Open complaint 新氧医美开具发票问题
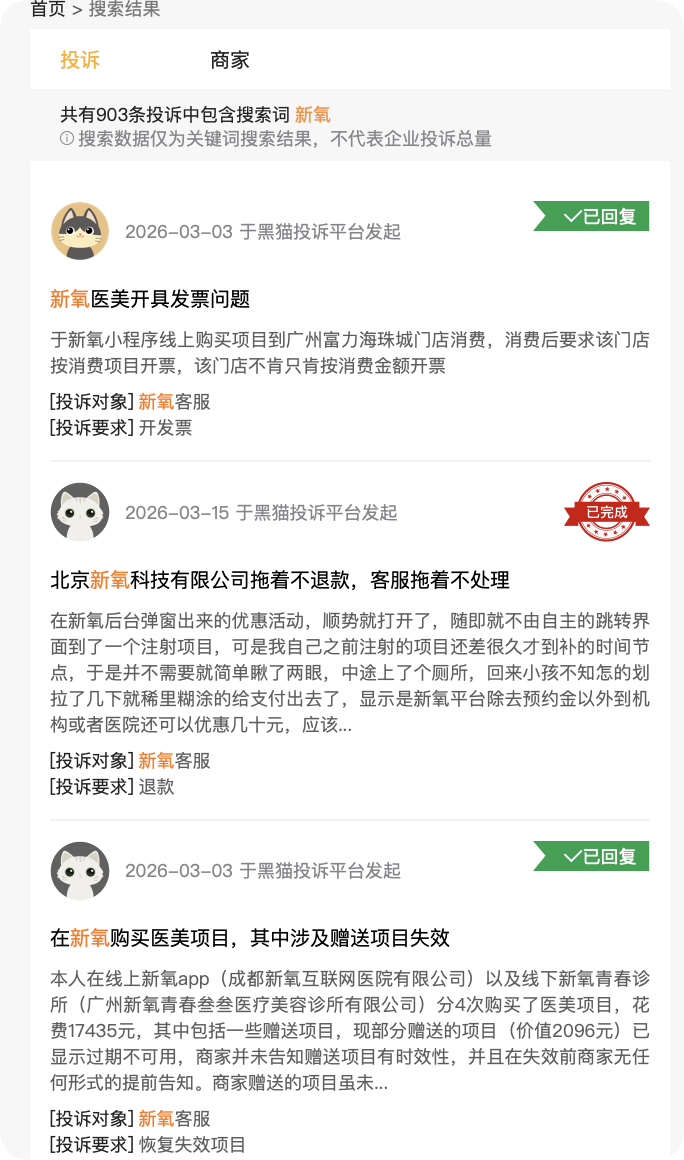Viewport: 684px width, 1160px height. (150, 299)
